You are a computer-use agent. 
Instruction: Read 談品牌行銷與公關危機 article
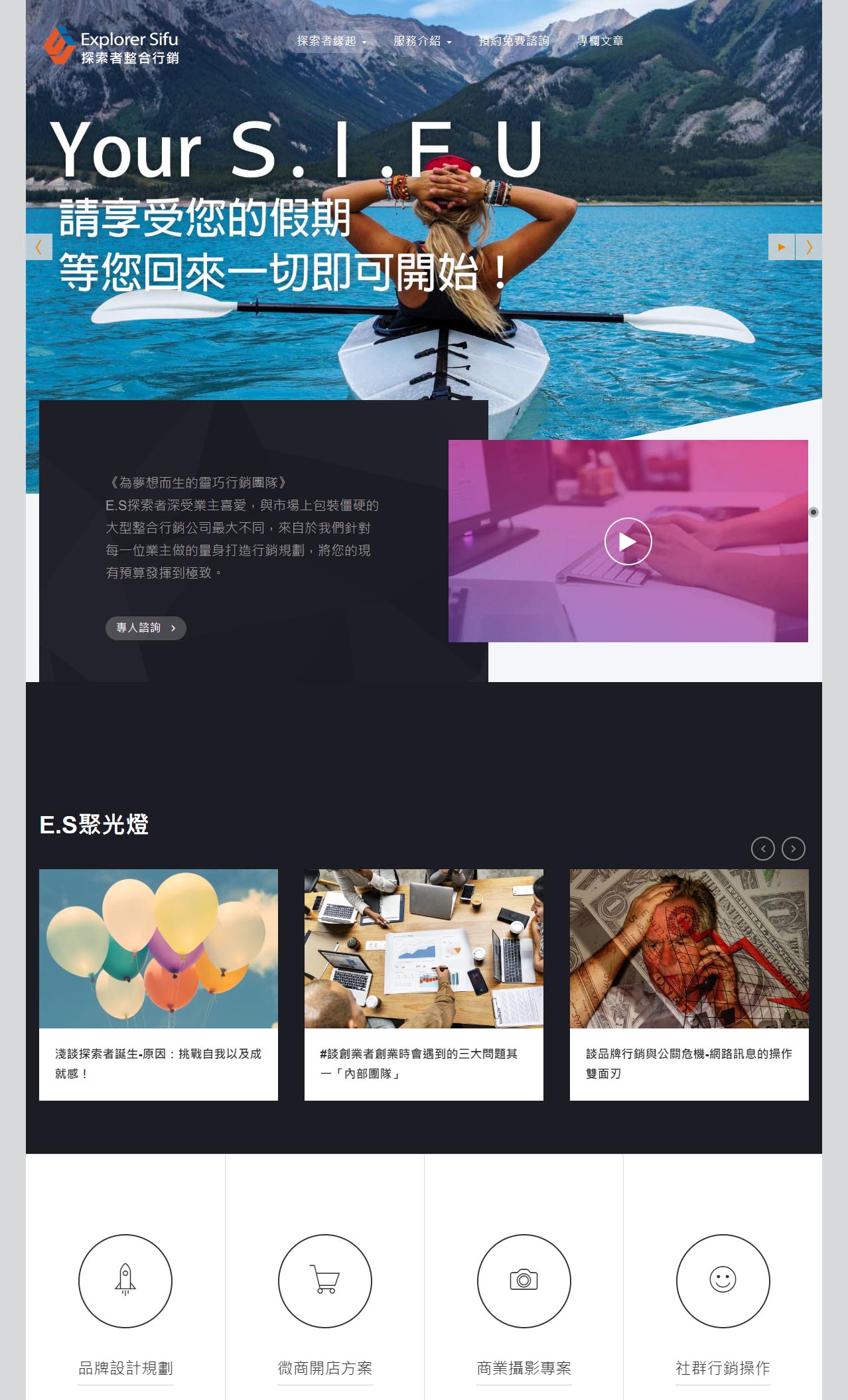click(x=689, y=1063)
